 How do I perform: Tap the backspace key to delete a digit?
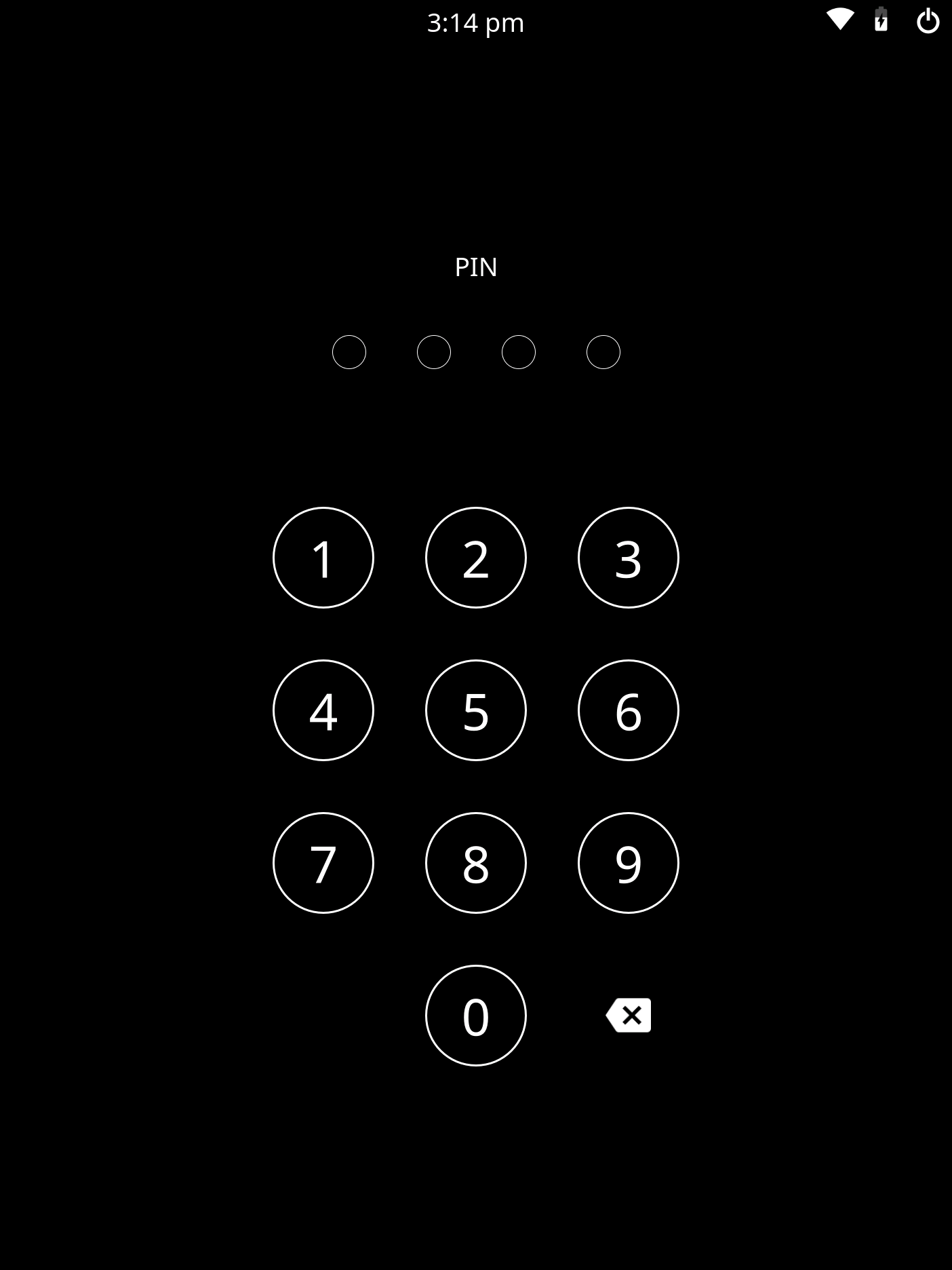coord(627,1014)
